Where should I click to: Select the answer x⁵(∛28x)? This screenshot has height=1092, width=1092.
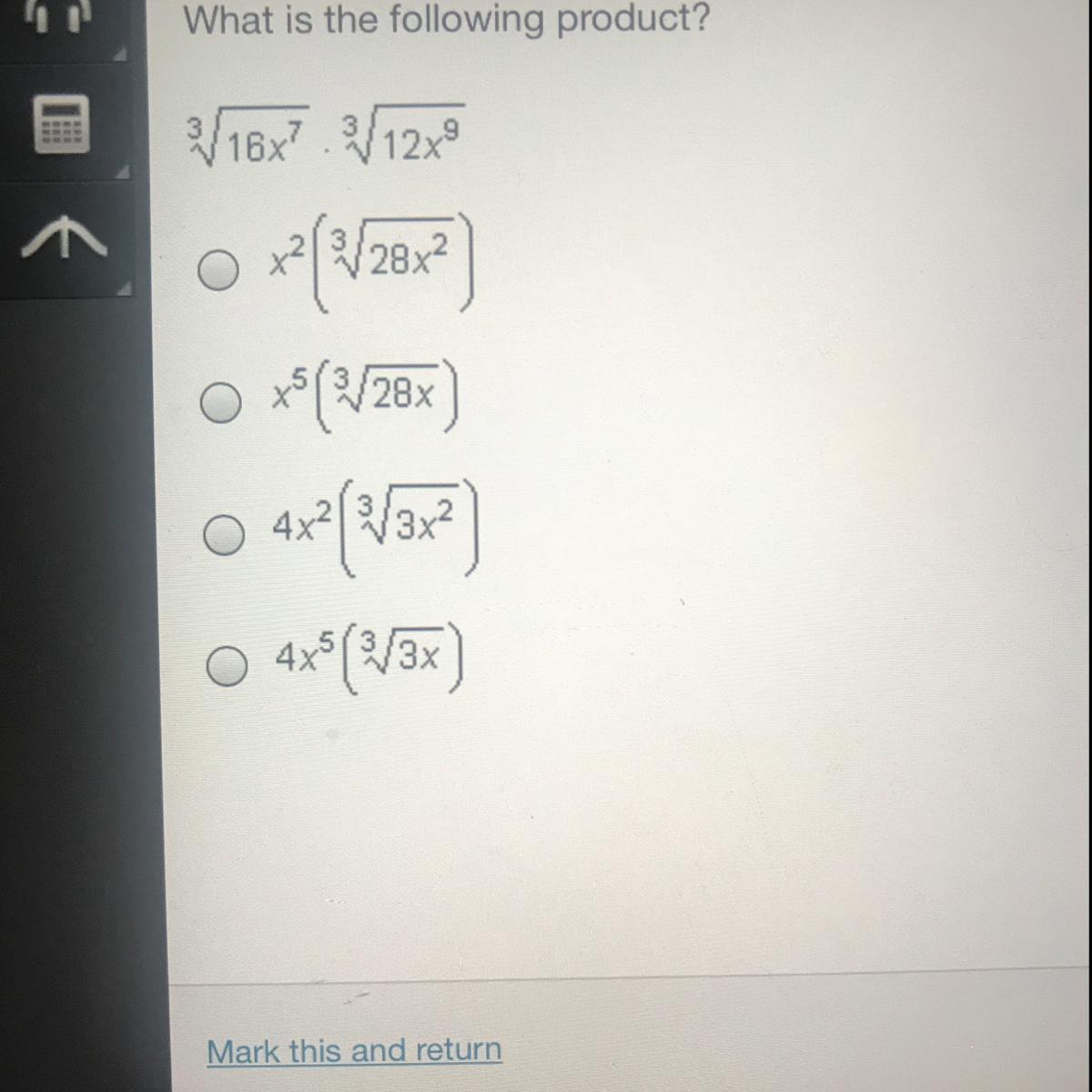221,403
